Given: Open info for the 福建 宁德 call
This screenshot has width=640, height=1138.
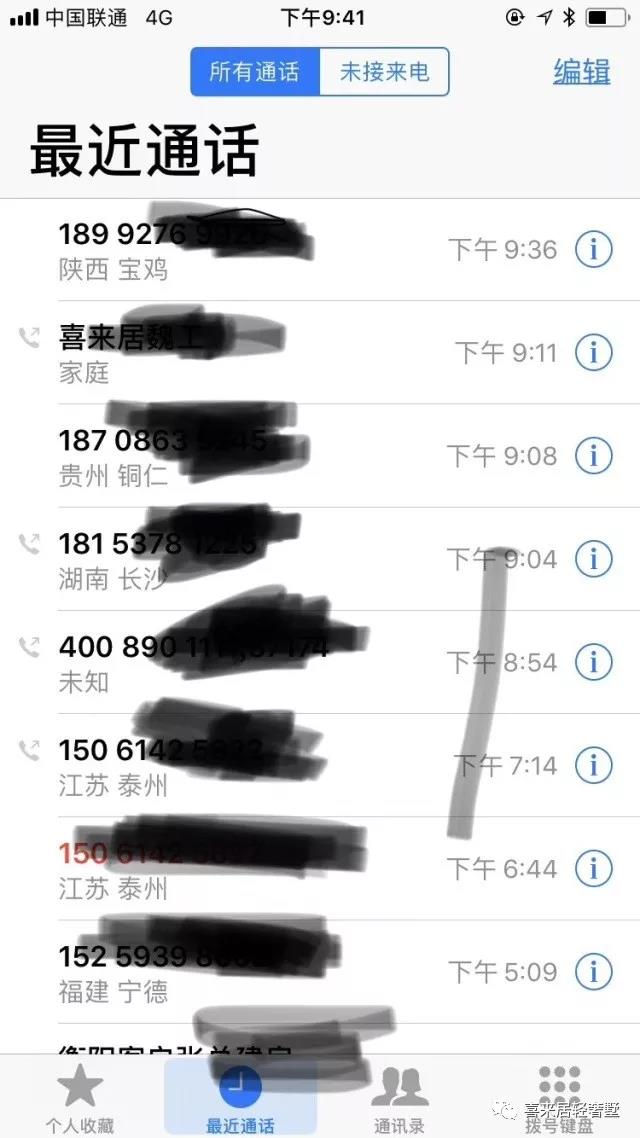Looking at the screenshot, I should click(x=594, y=971).
